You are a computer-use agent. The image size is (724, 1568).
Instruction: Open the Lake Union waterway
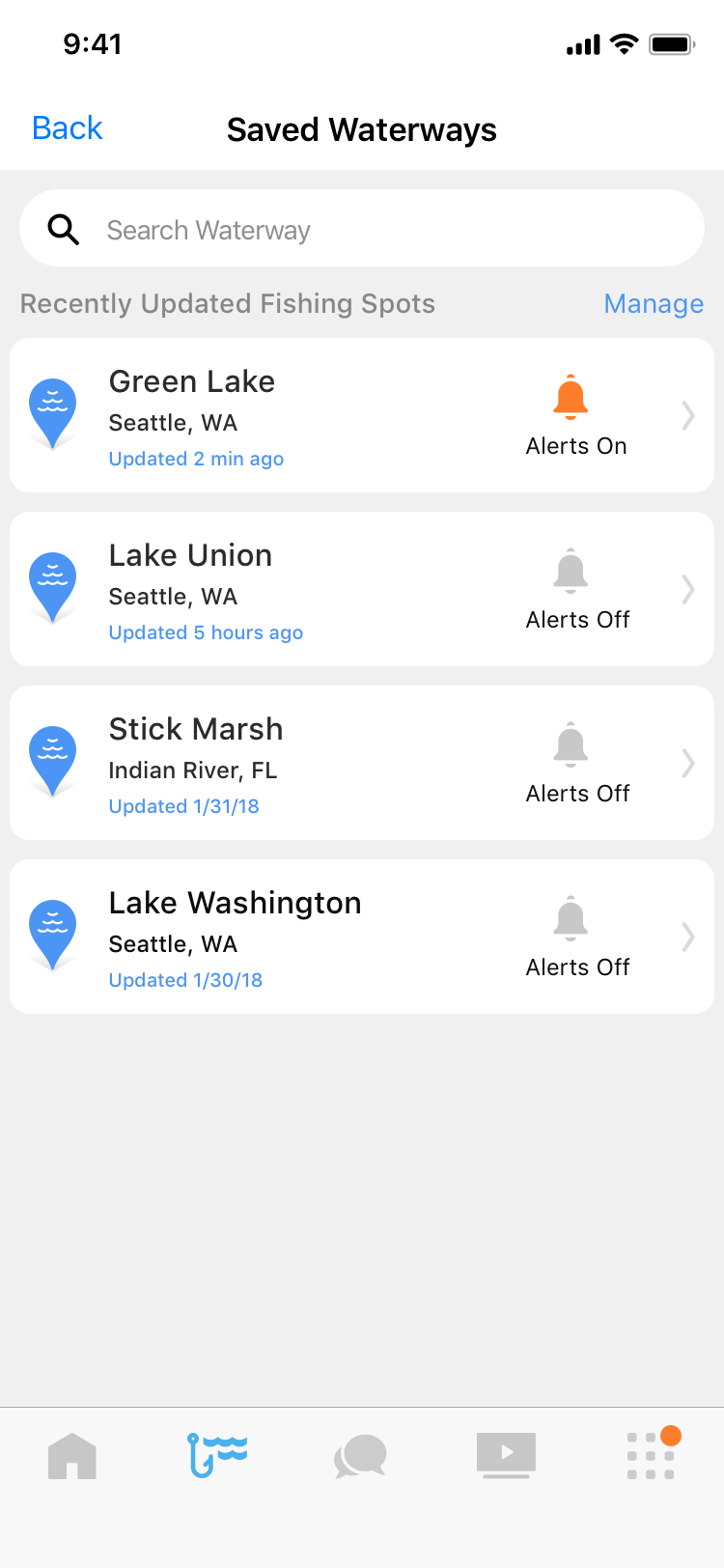[362, 589]
